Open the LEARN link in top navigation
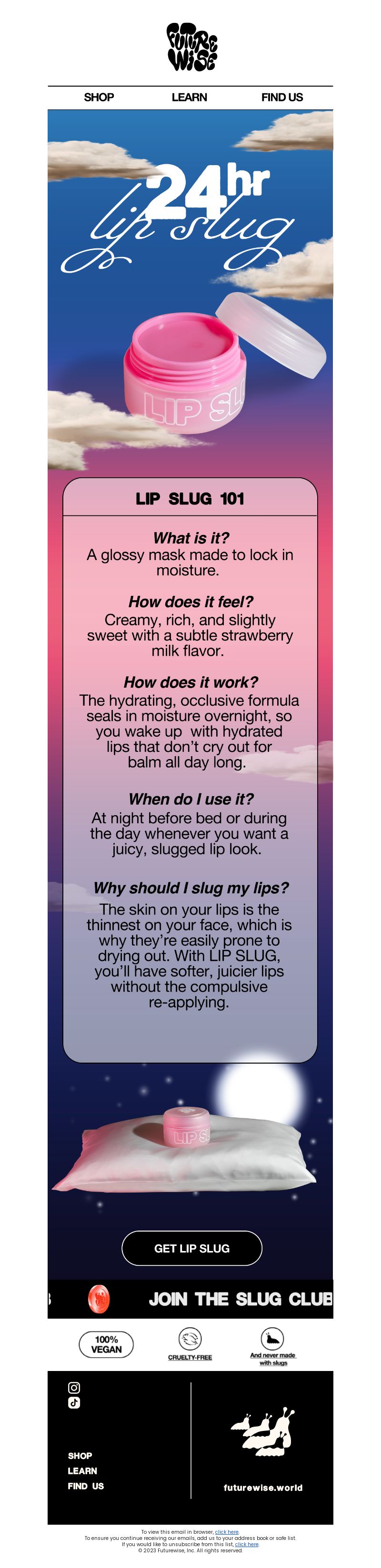This screenshot has width=381, height=1568. click(x=189, y=98)
